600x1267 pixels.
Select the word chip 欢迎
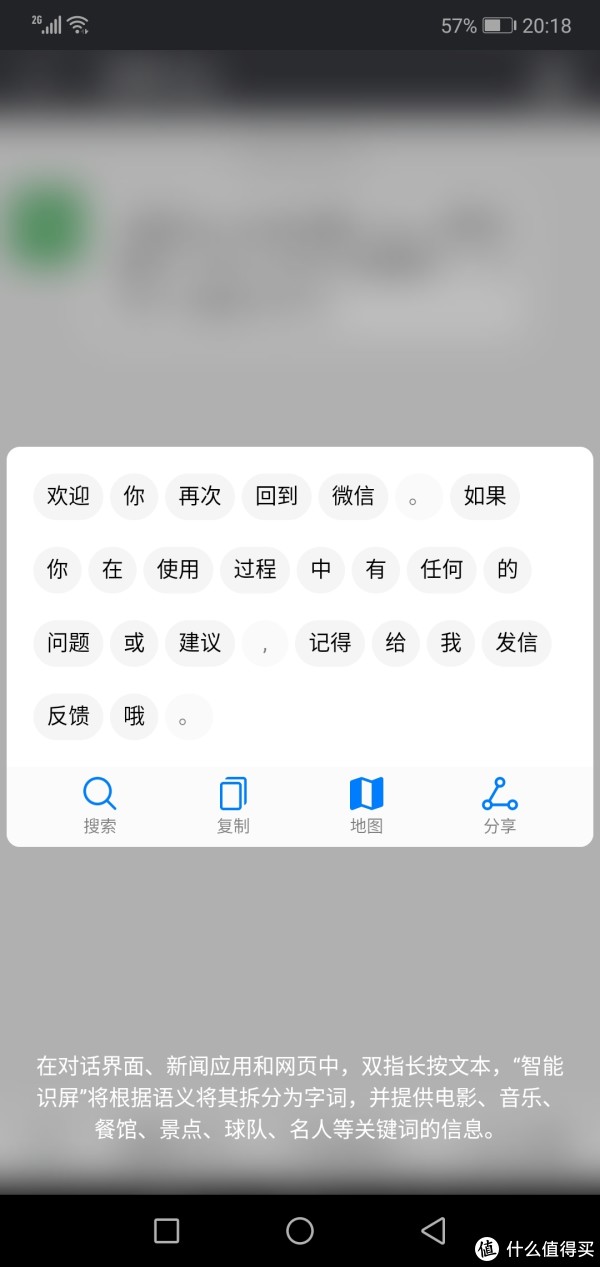(x=69, y=496)
